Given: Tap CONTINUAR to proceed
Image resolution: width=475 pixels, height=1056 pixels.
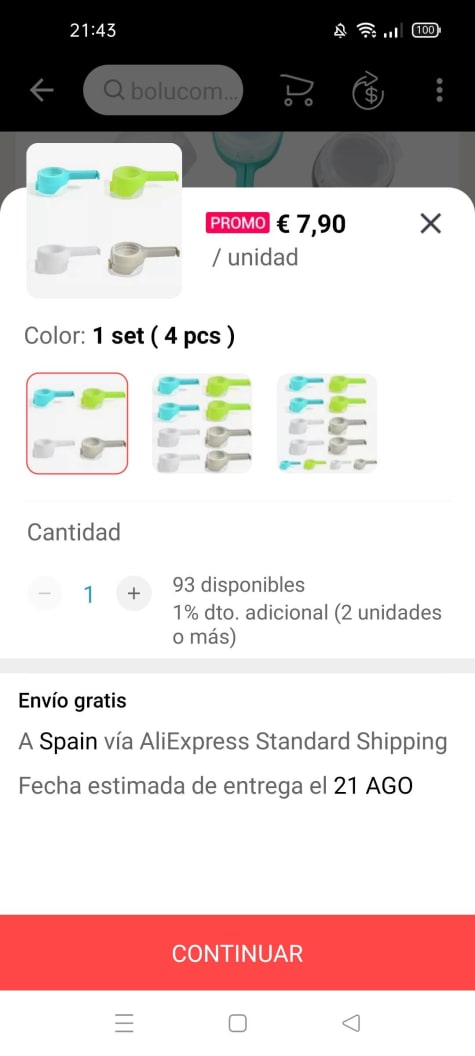Looking at the screenshot, I should [x=237, y=953].
